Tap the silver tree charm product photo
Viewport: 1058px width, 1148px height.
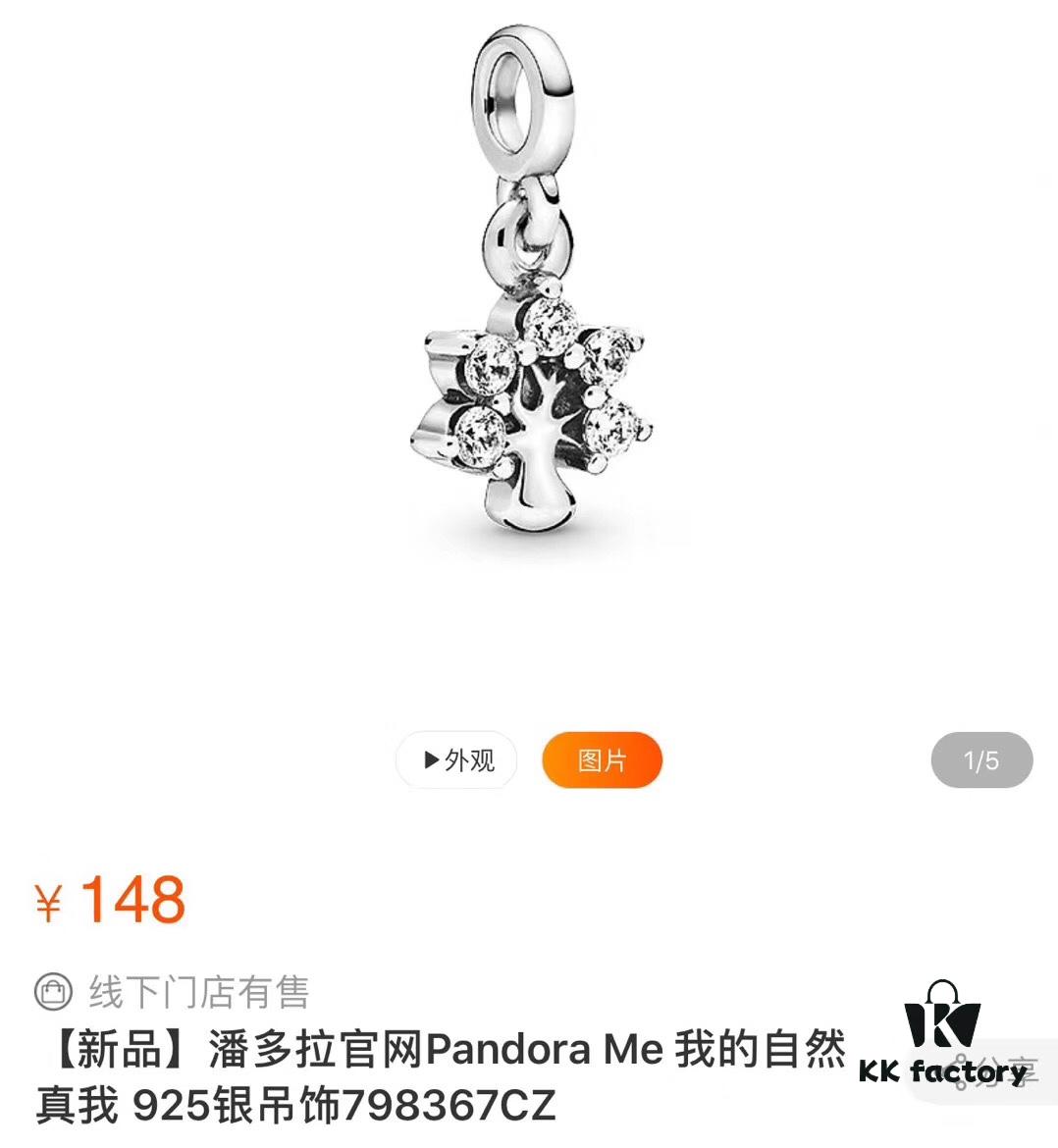coord(530,294)
